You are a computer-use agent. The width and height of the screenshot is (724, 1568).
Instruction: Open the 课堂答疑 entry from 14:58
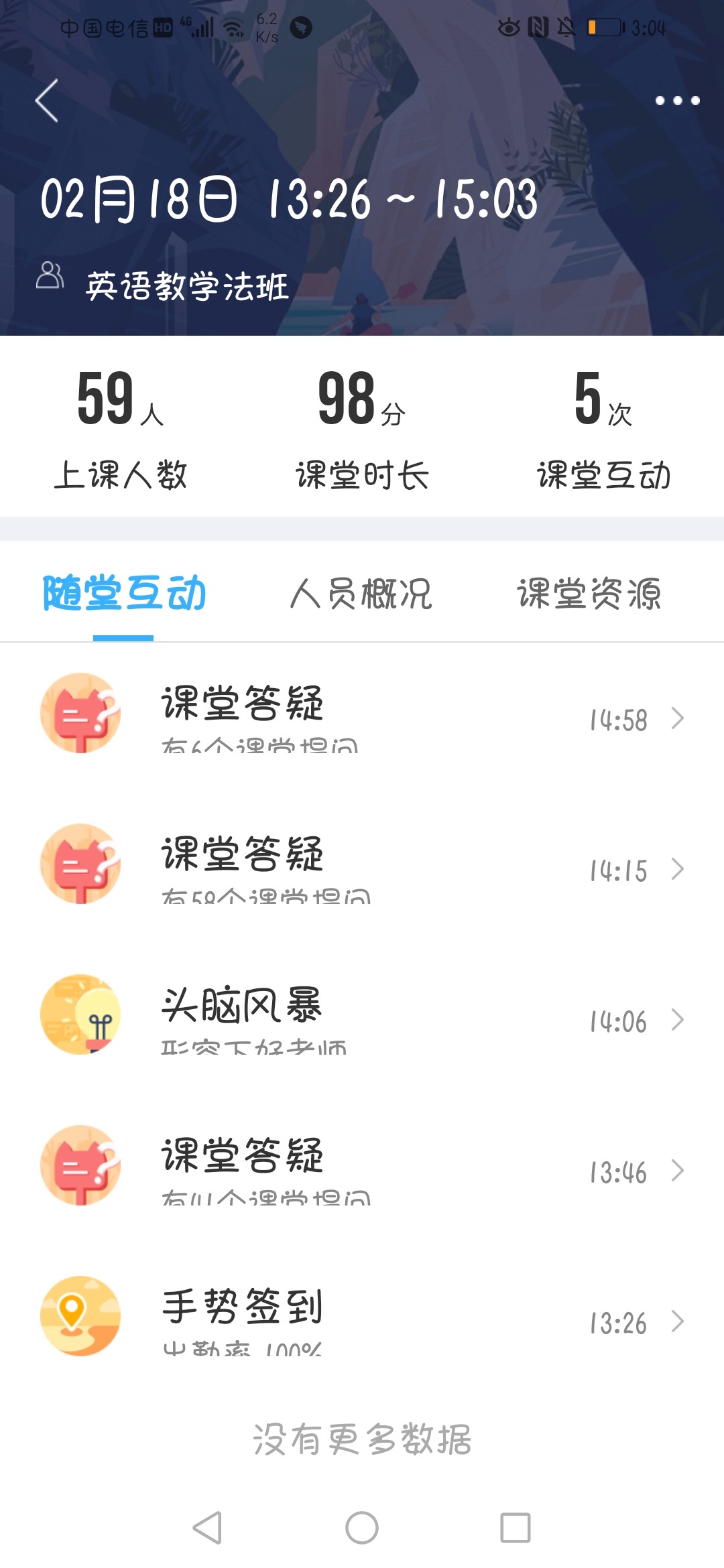[362, 717]
